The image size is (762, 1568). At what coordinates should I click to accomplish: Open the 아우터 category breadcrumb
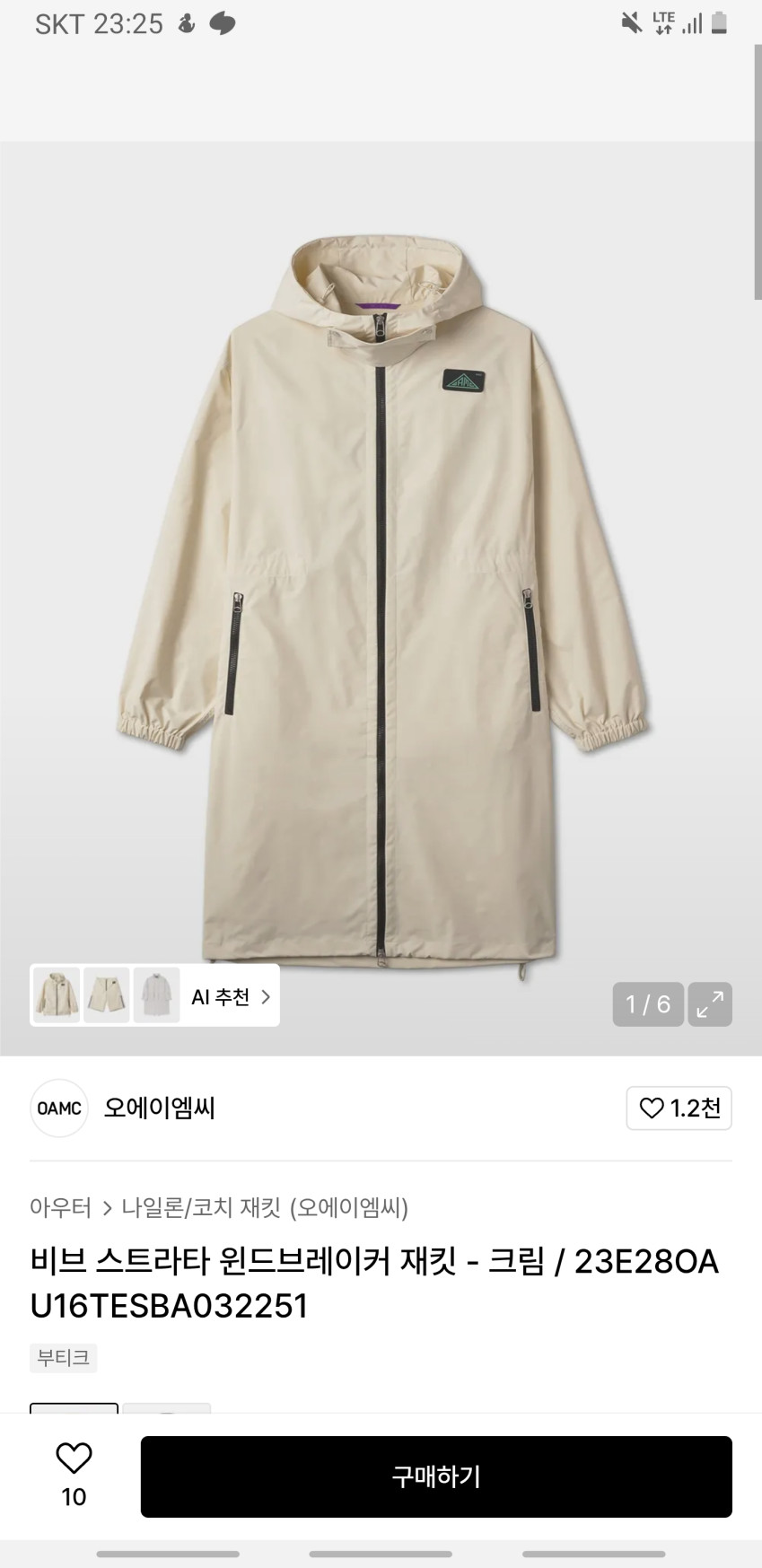click(x=60, y=1208)
